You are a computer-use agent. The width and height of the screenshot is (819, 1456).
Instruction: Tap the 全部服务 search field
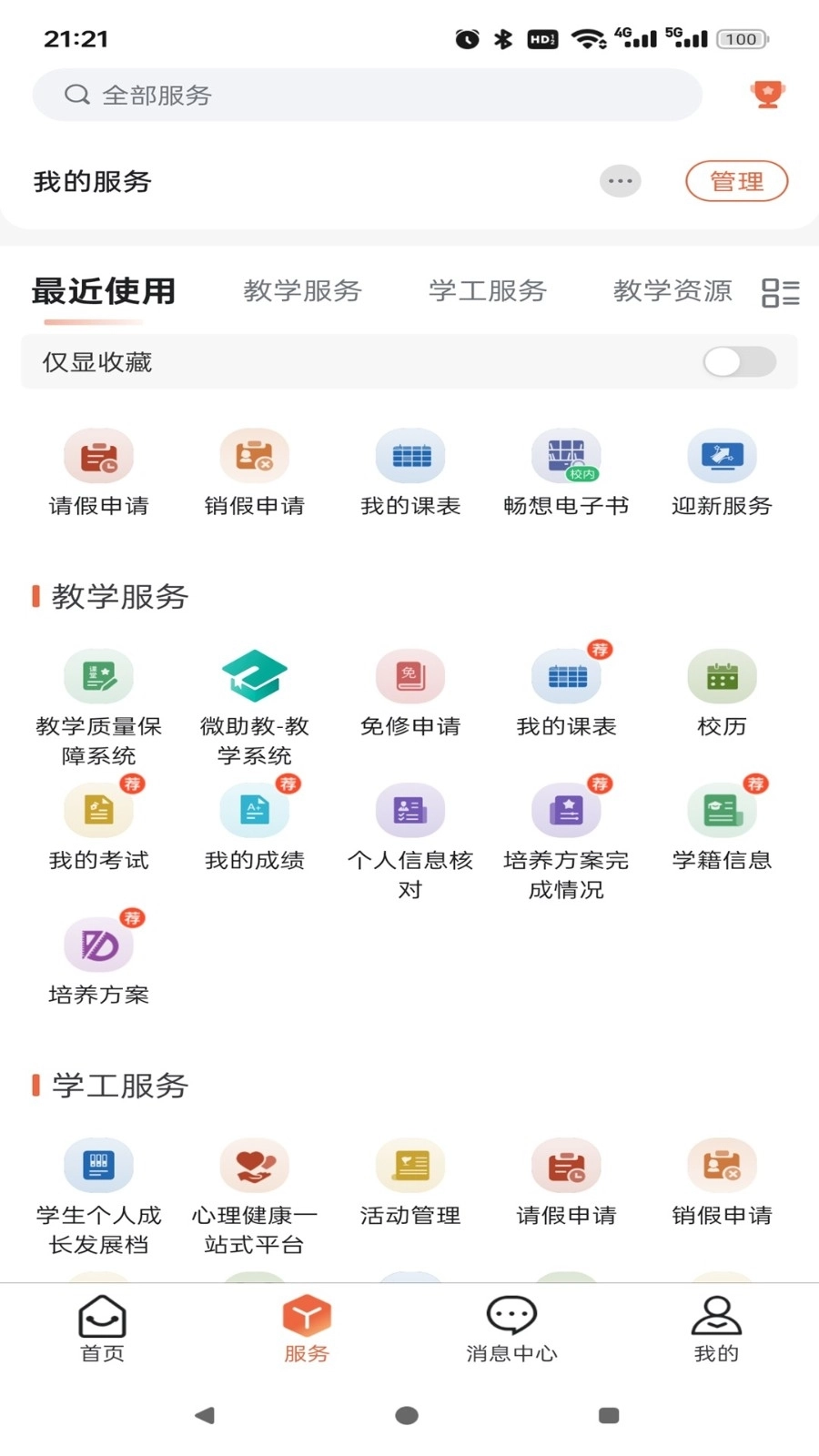click(x=364, y=94)
